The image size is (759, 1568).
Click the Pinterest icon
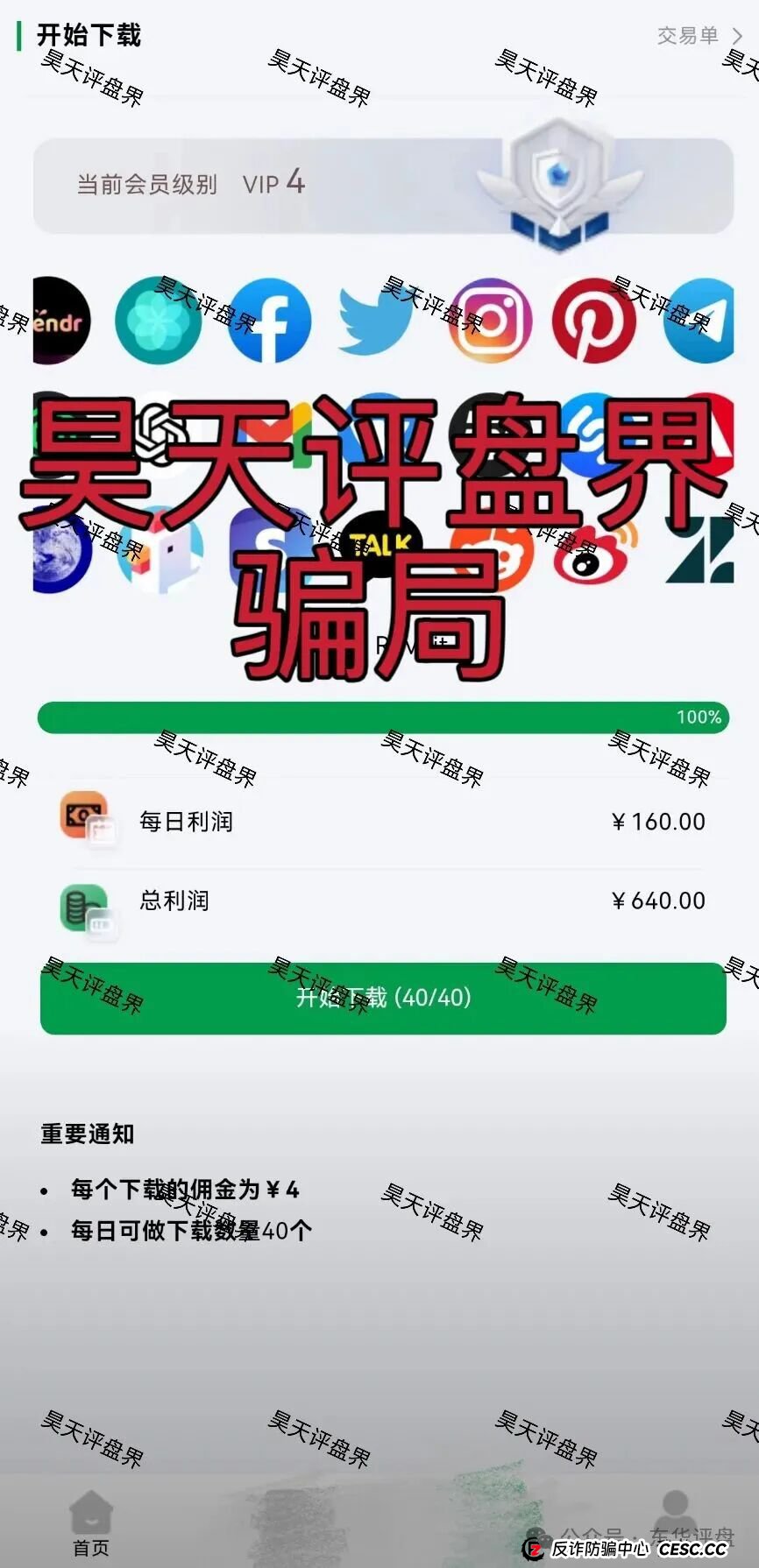pos(596,321)
